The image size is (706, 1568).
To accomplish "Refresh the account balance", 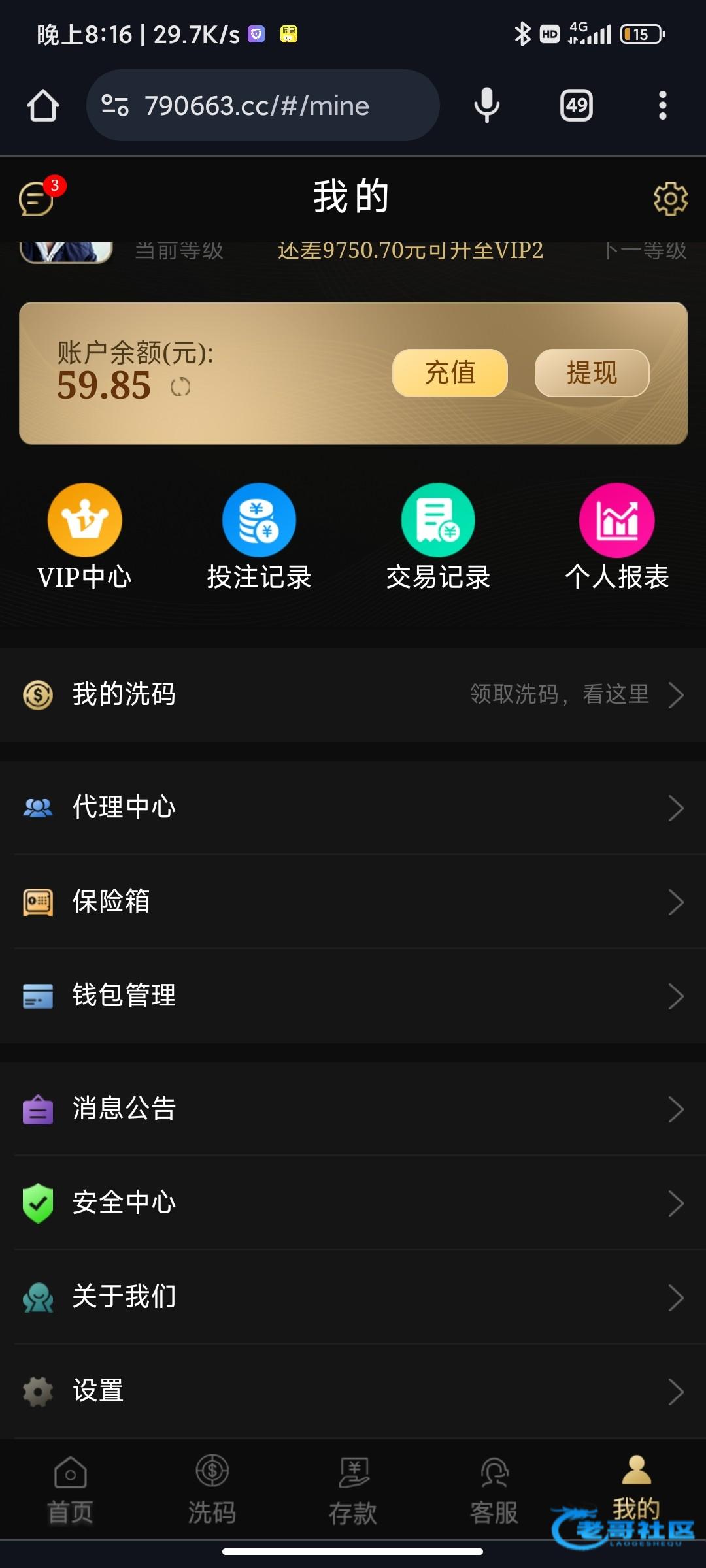I will pos(180,387).
